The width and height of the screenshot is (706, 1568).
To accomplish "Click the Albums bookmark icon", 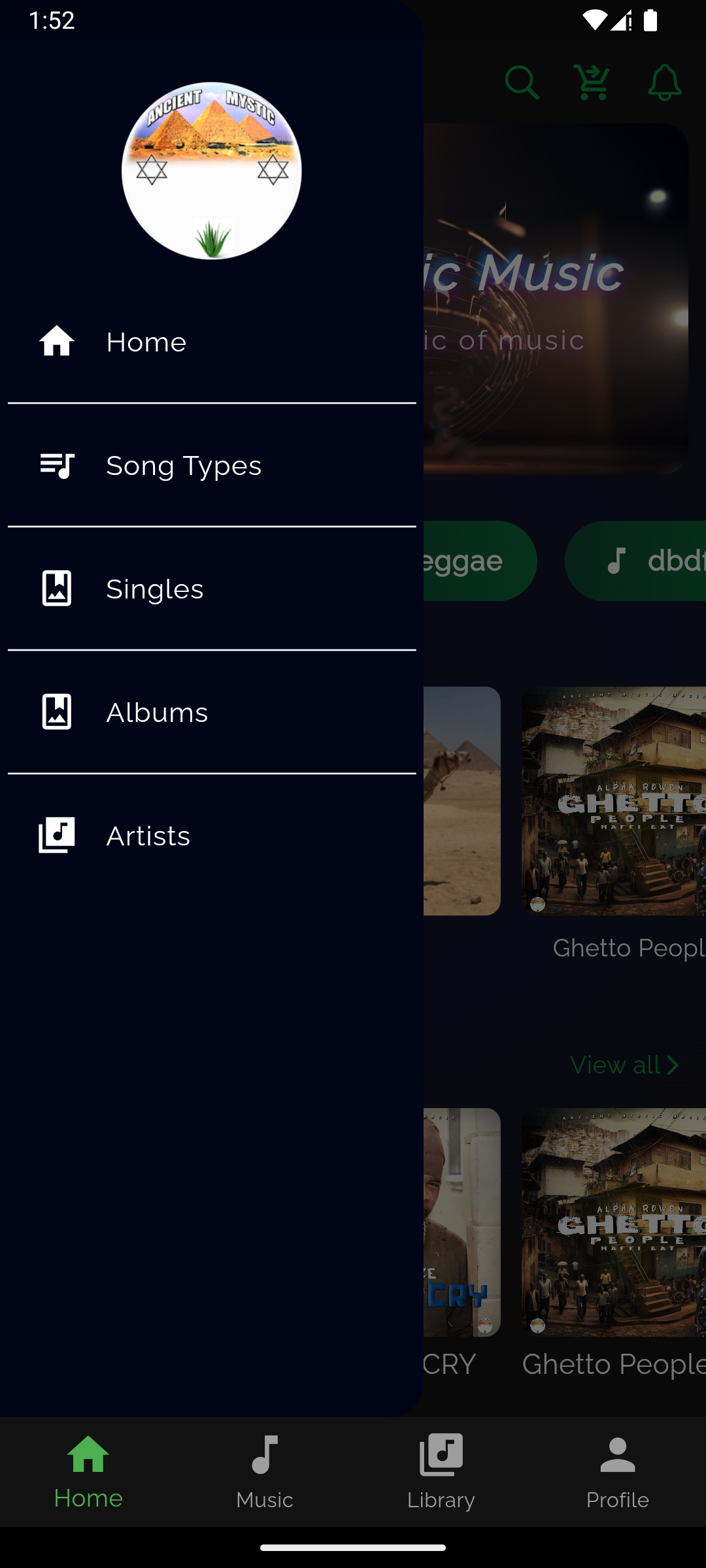I will pos(58,712).
